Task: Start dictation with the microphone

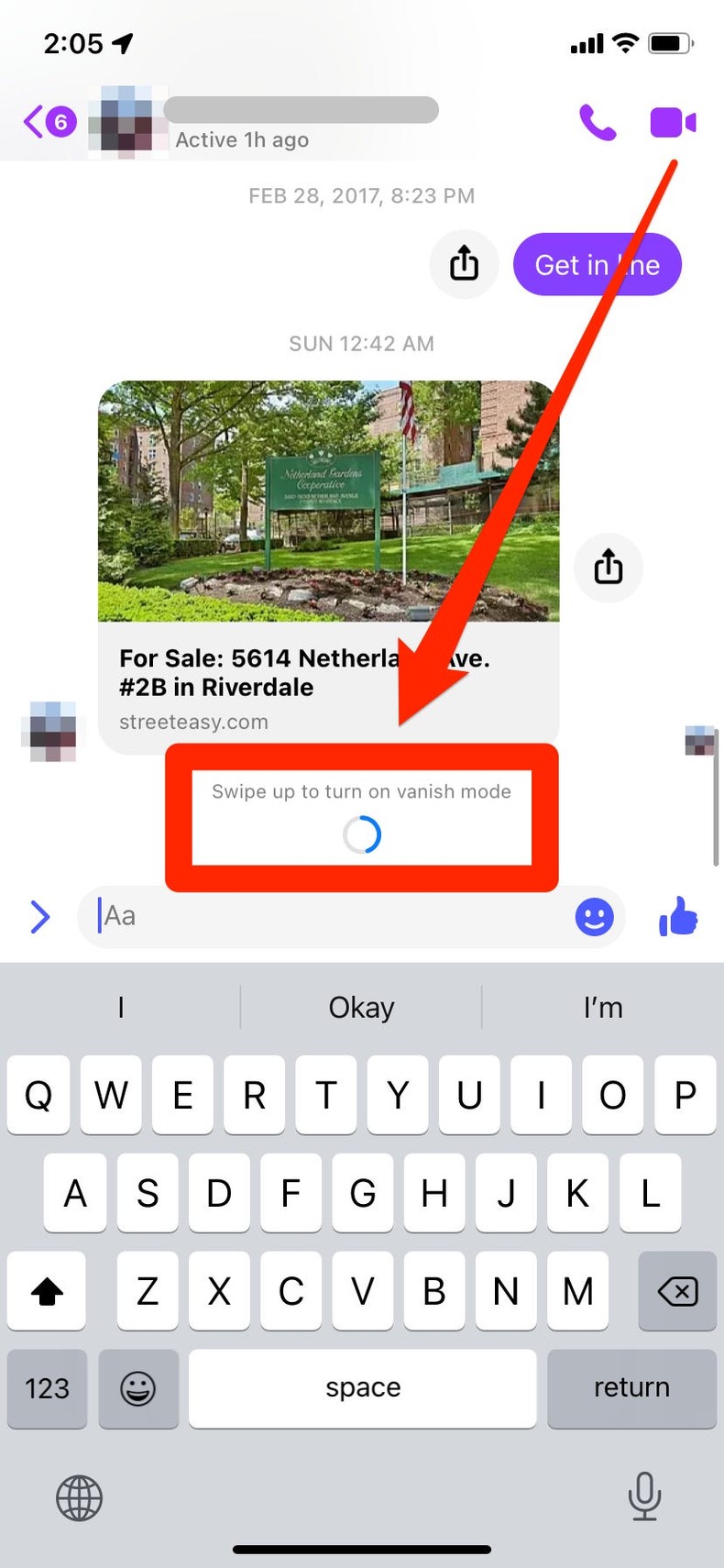Action: pyautogui.click(x=644, y=1496)
